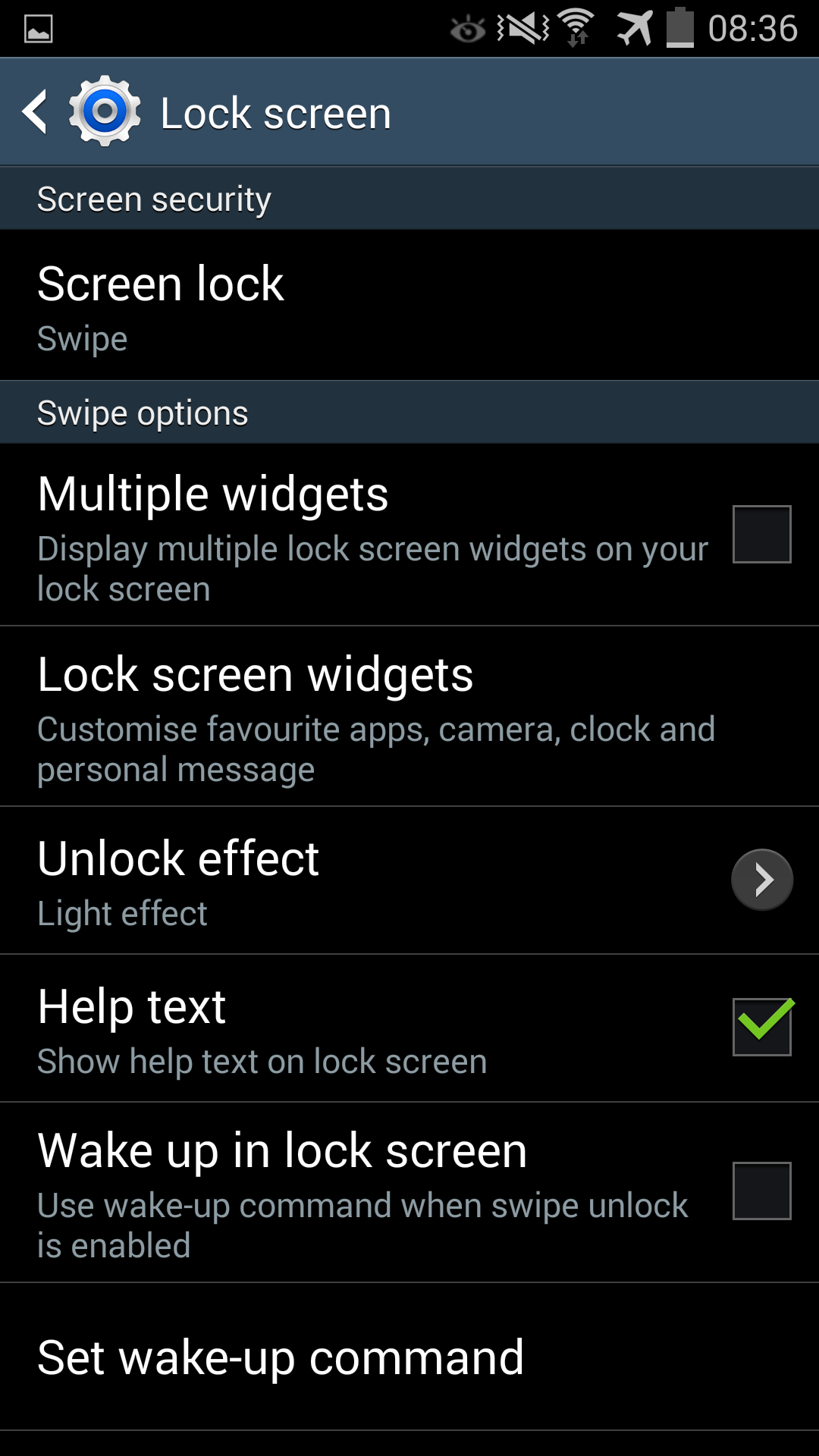This screenshot has width=819, height=1456.
Task: Open Set wake-up command
Action: coord(409,1357)
